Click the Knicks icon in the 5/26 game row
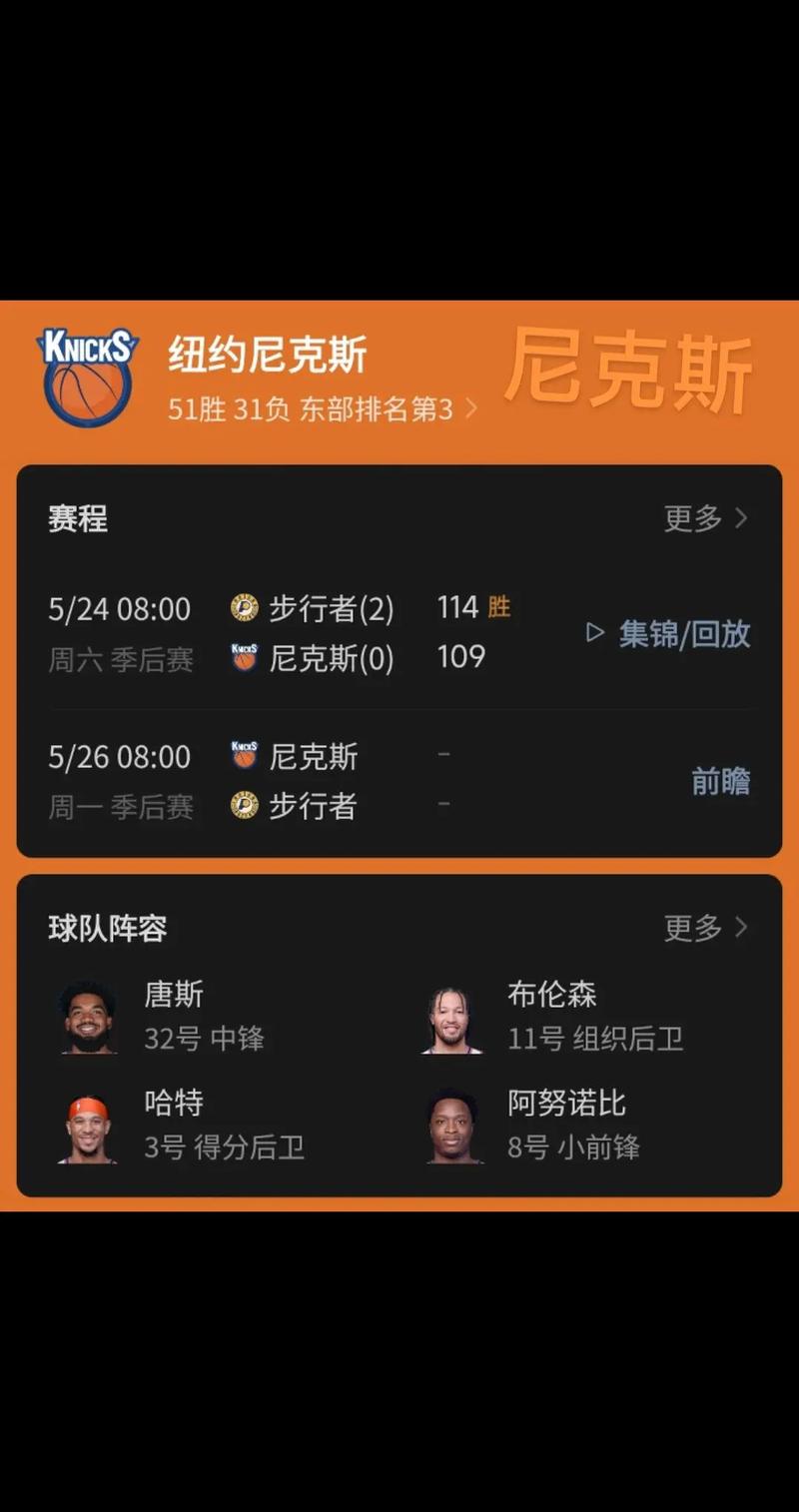 [243, 756]
